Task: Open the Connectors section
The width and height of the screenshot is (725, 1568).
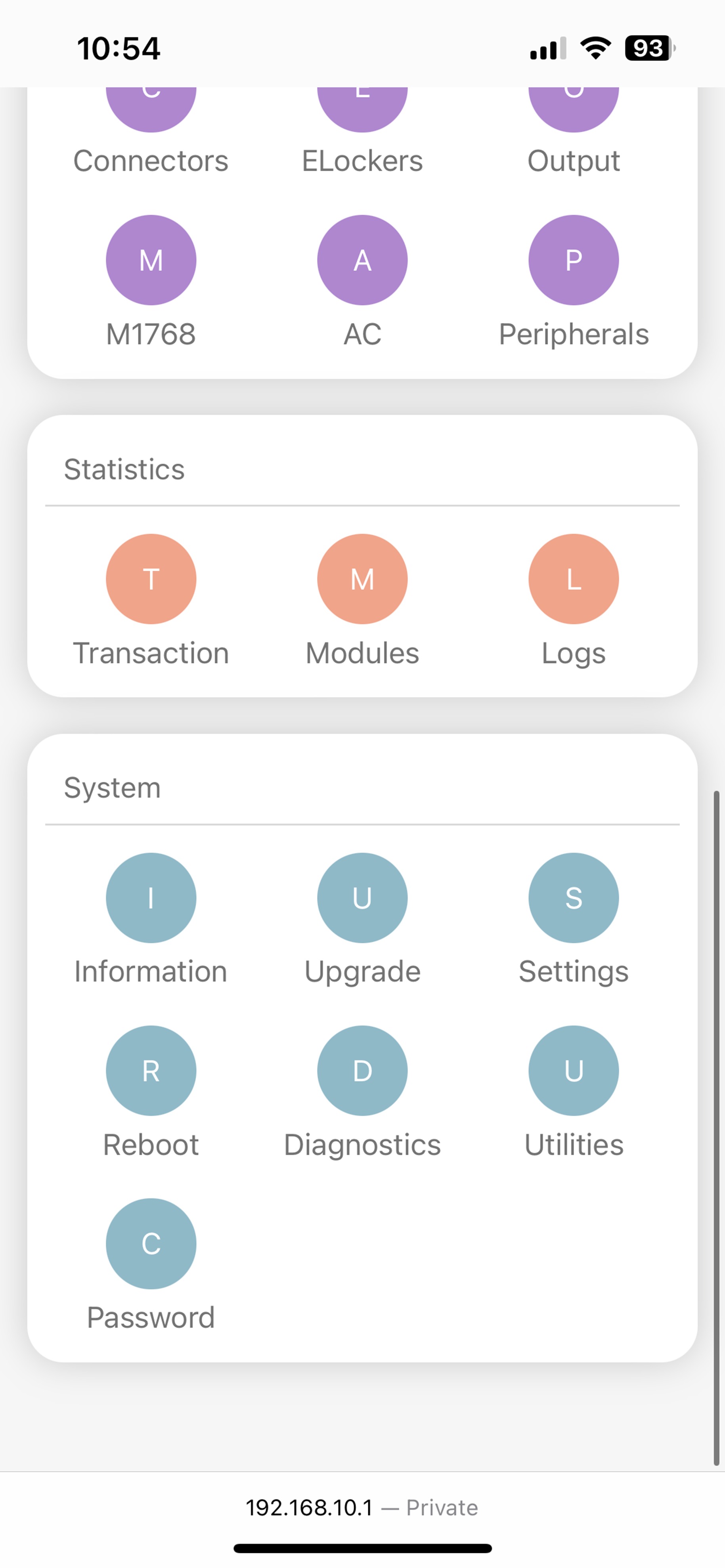Action: (x=150, y=122)
